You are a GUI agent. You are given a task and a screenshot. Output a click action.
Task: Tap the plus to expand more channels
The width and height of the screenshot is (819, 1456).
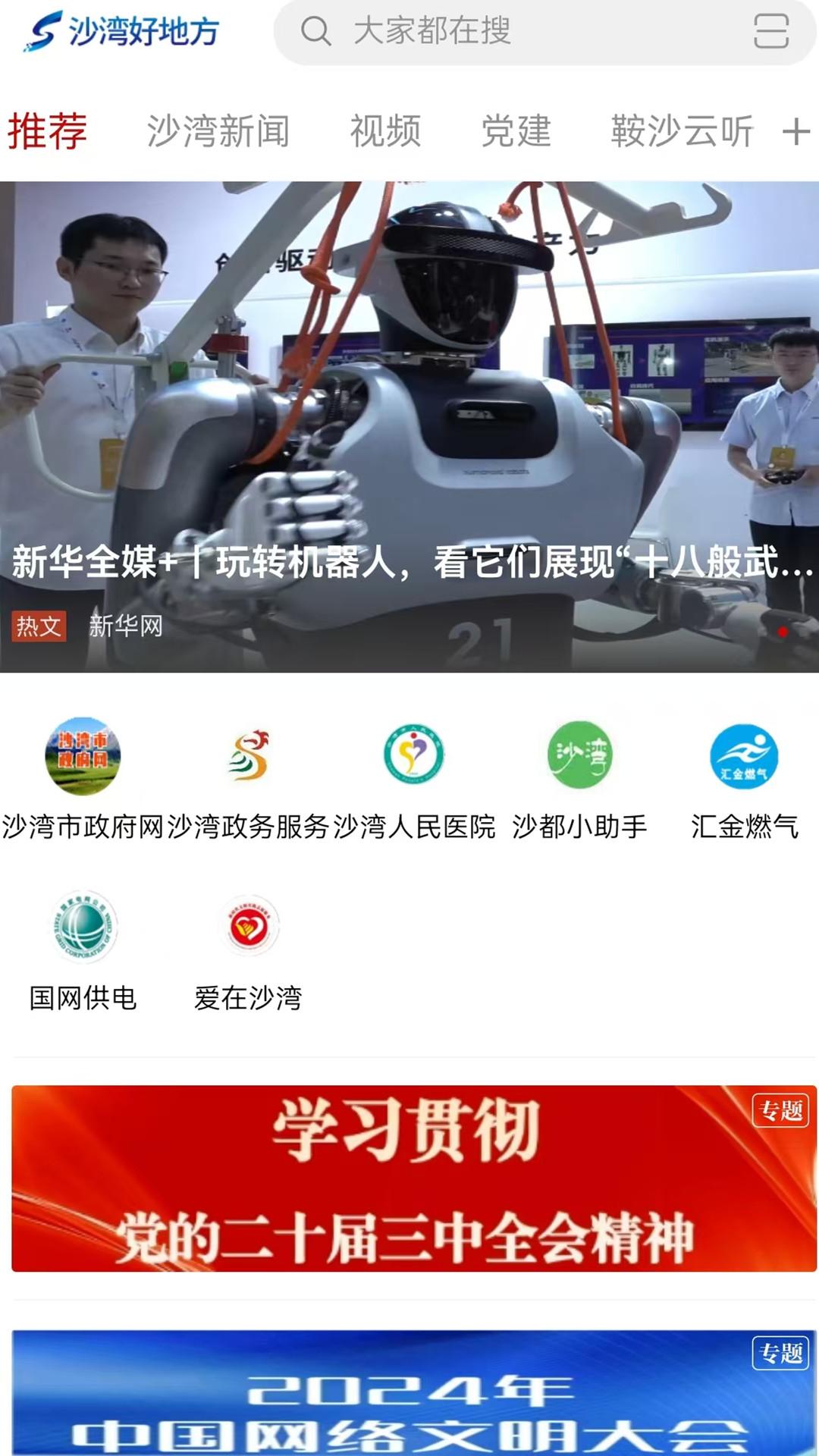[x=795, y=130]
